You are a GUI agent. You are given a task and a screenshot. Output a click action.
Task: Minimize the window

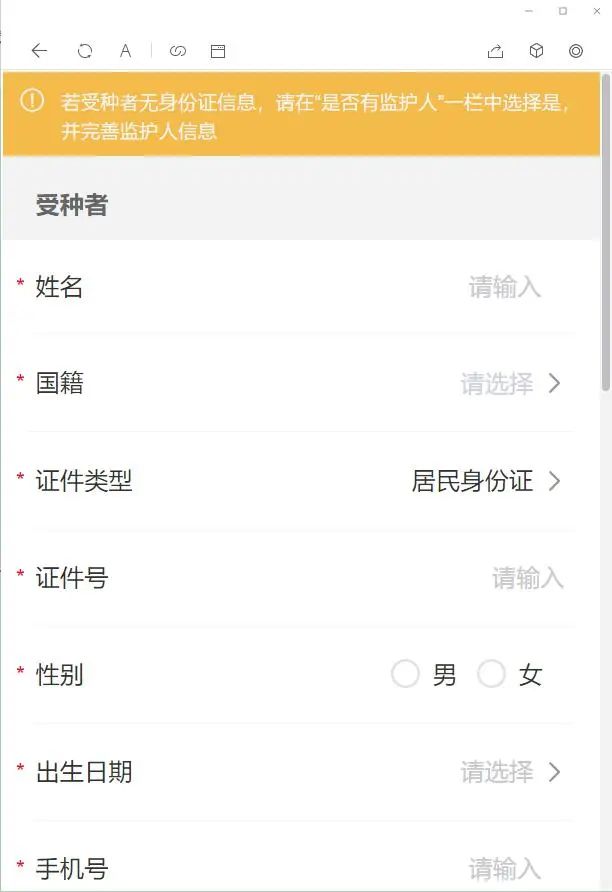click(x=530, y=11)
